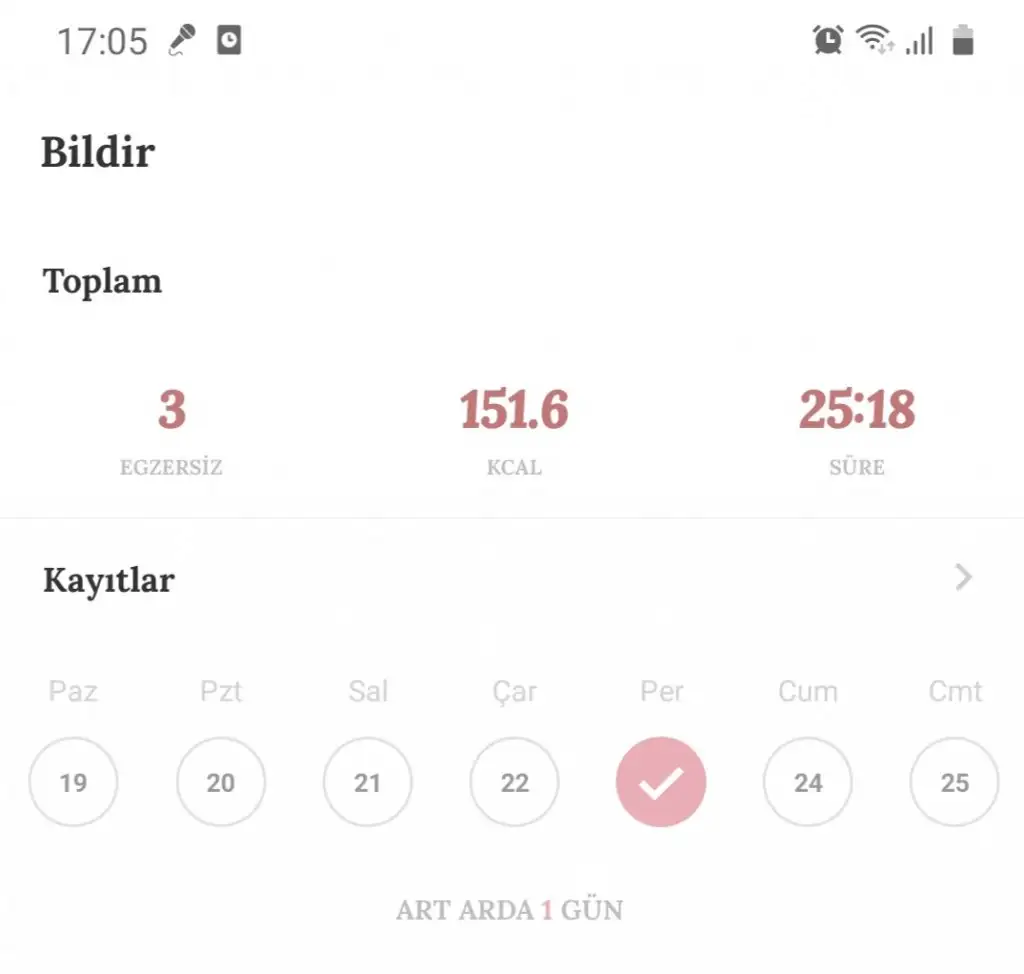The height and width of the screenshot is (974, 1024).
Task: Select day 20 Pzt in the calendar
Action: 220,782
